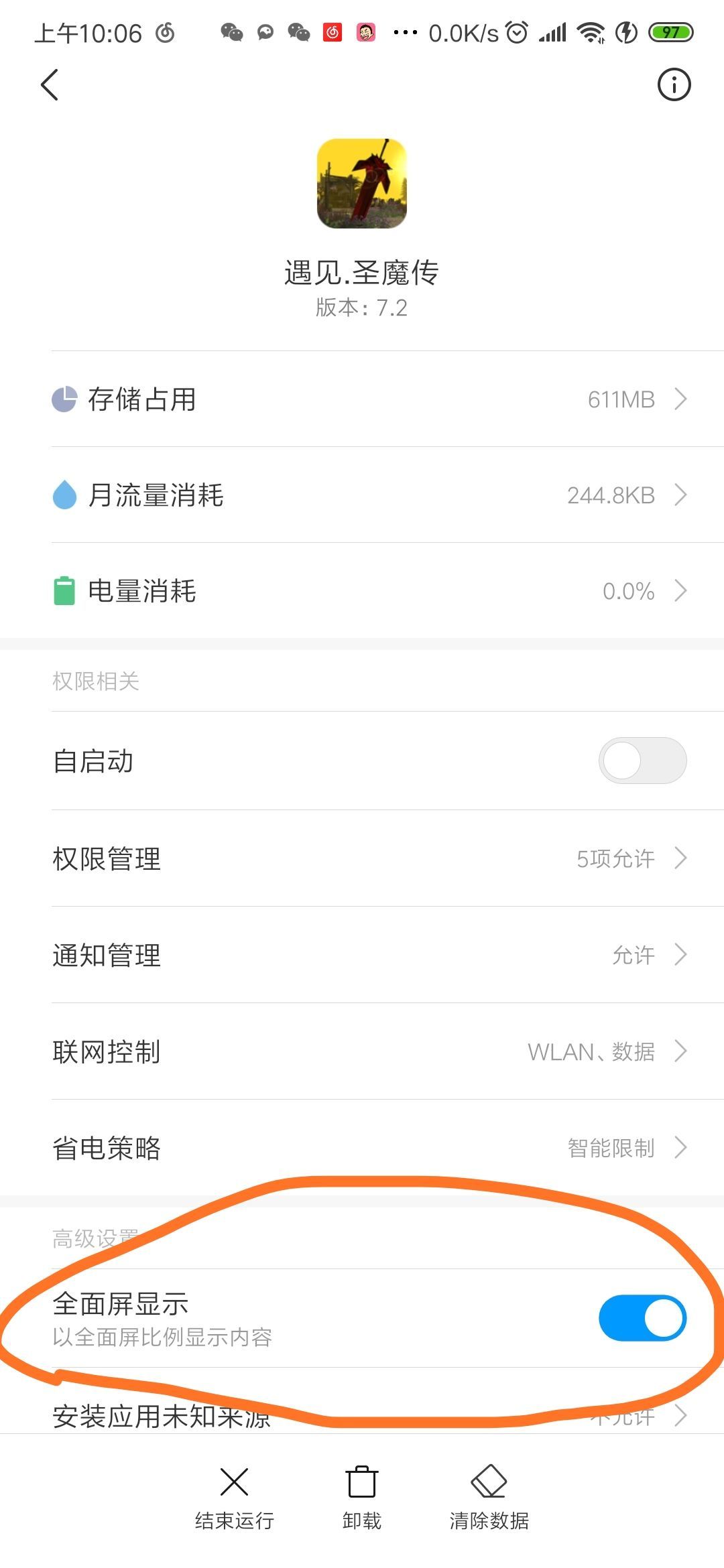724x1568 pixels.
Task: Tap the 遇见.圣魔传 app icon
Action: 361,184
